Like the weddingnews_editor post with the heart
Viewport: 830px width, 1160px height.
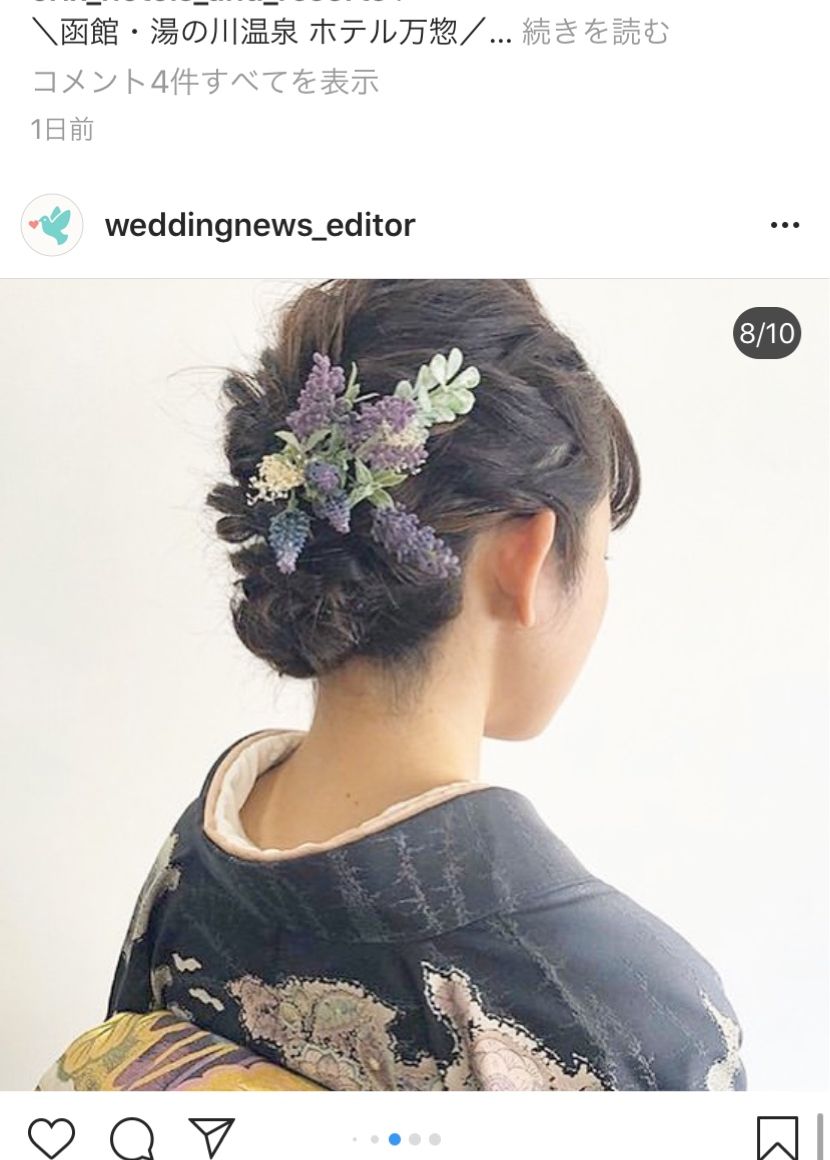click(51, 1138)
